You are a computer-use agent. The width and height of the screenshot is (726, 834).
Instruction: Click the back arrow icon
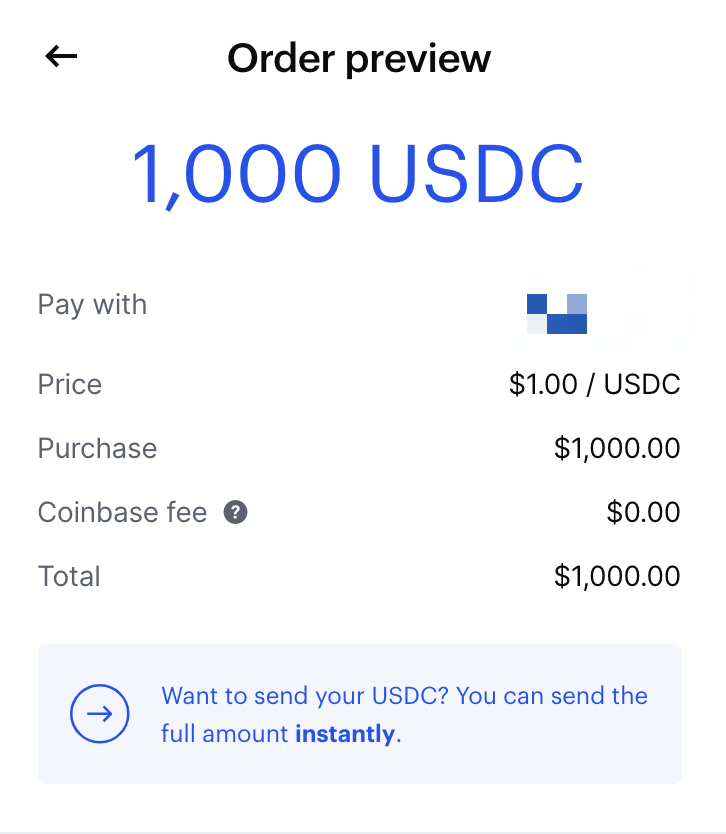pos(60,57)
